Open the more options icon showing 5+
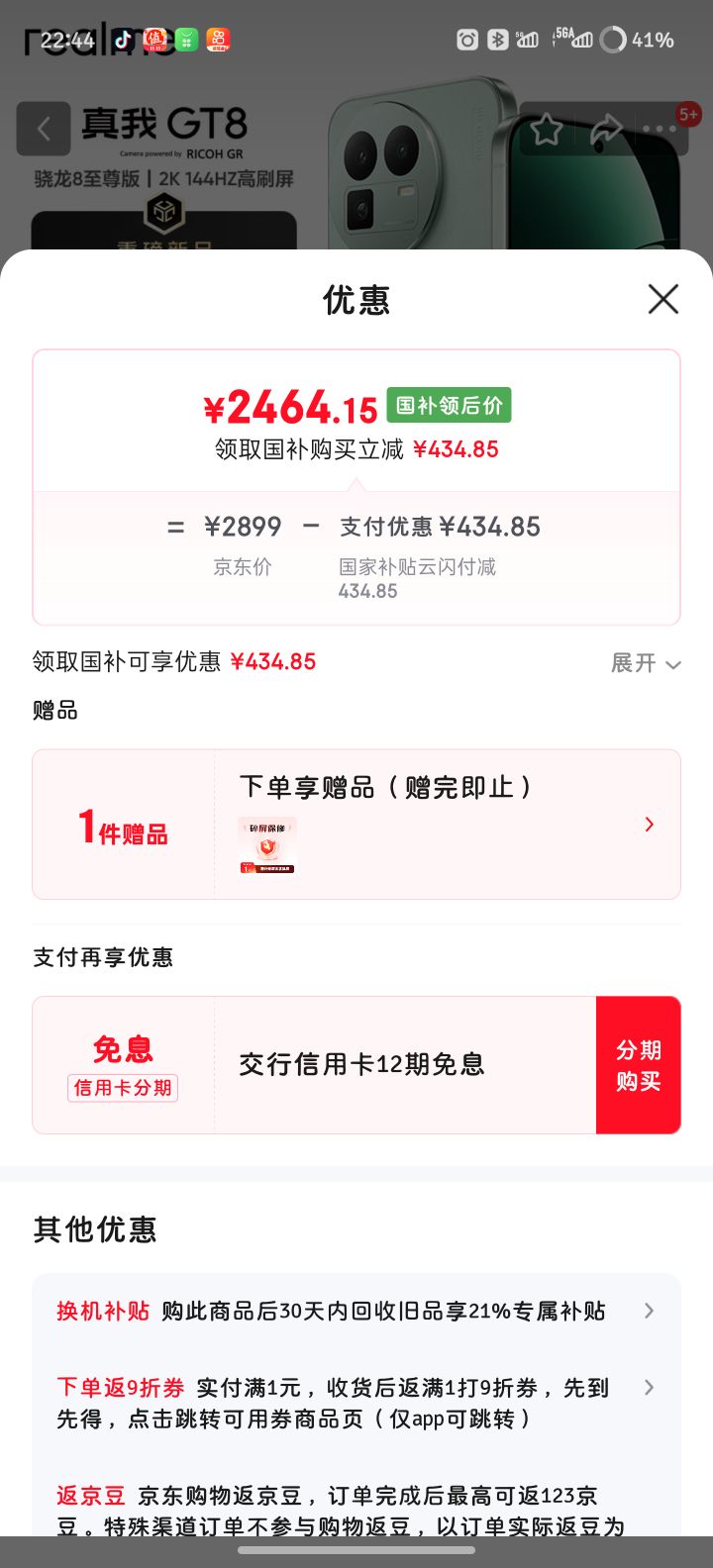This screenshot has height=1568, width=713. click(x=660, y=129)
